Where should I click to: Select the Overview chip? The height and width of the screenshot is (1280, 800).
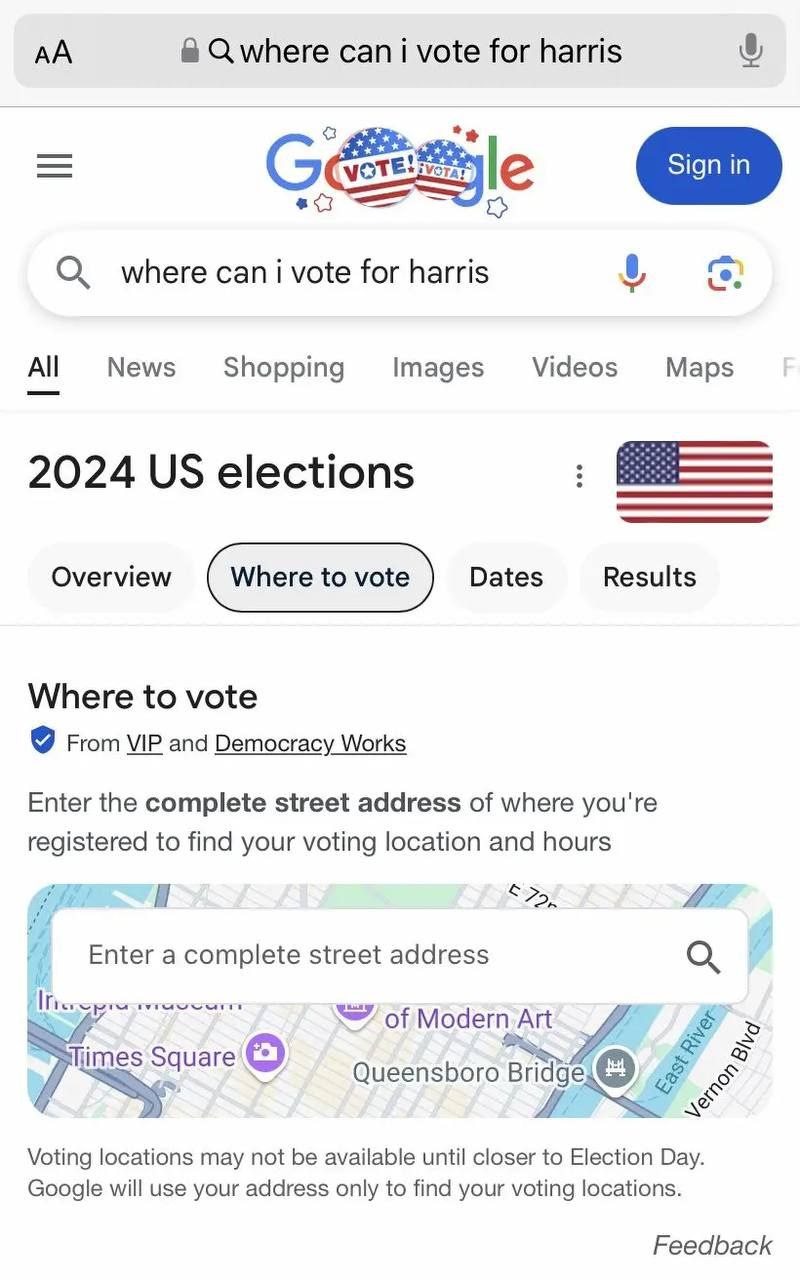(111, 577)
